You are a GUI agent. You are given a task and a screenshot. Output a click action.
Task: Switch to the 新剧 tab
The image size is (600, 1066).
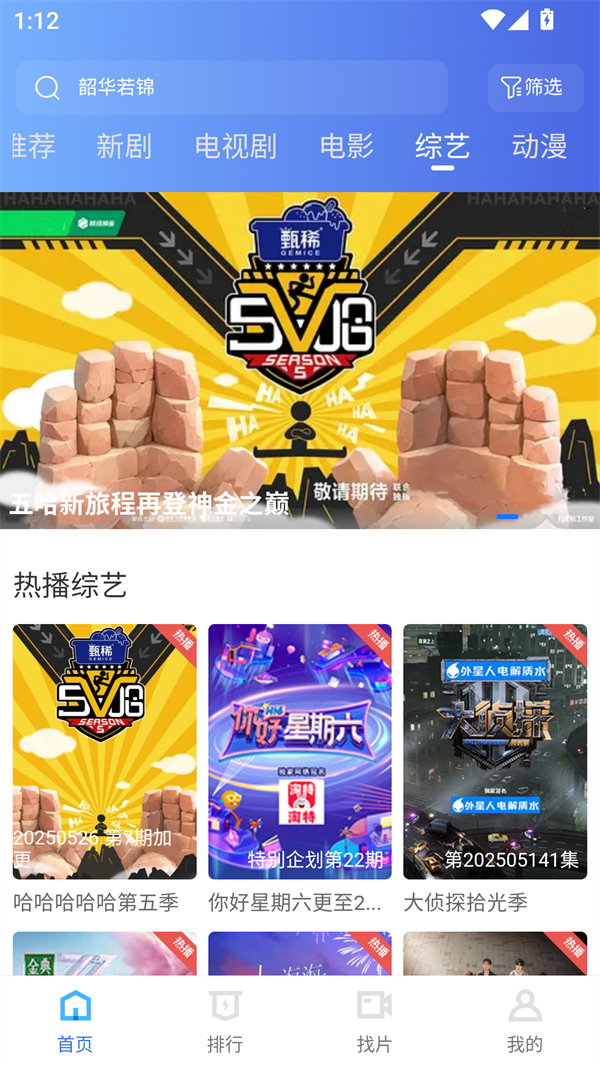click(x=124, y=146)
